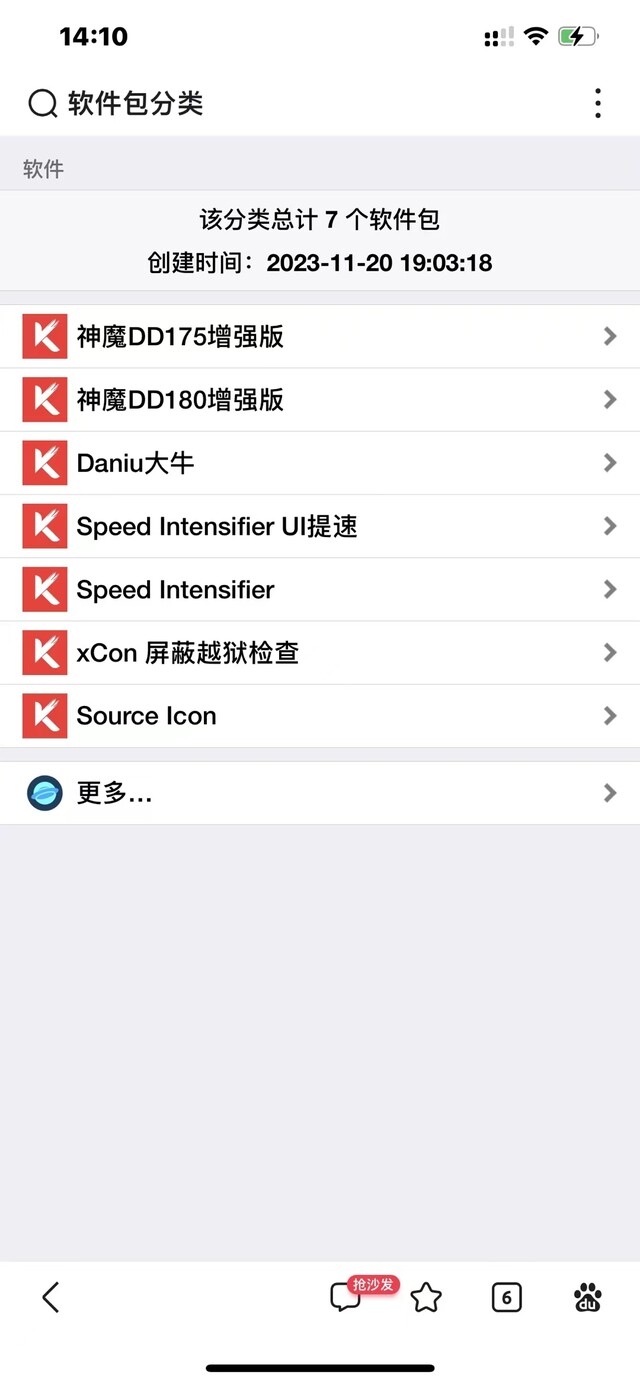Open the tab switcher showing 6

point(507,1298)
